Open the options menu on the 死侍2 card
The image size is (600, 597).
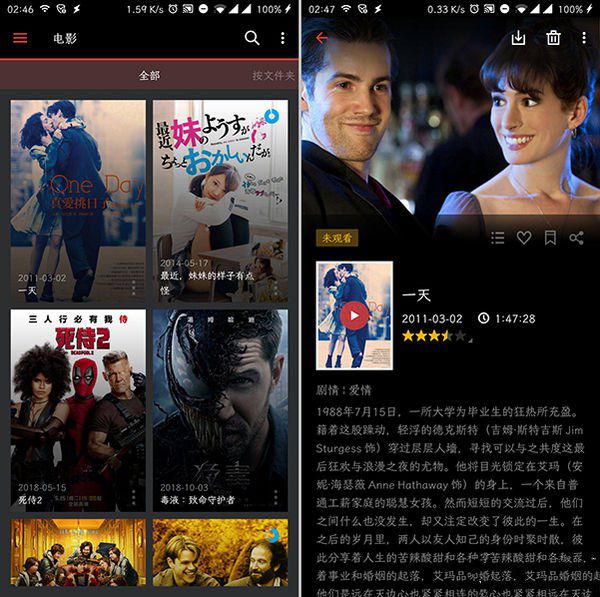point(133,496)
